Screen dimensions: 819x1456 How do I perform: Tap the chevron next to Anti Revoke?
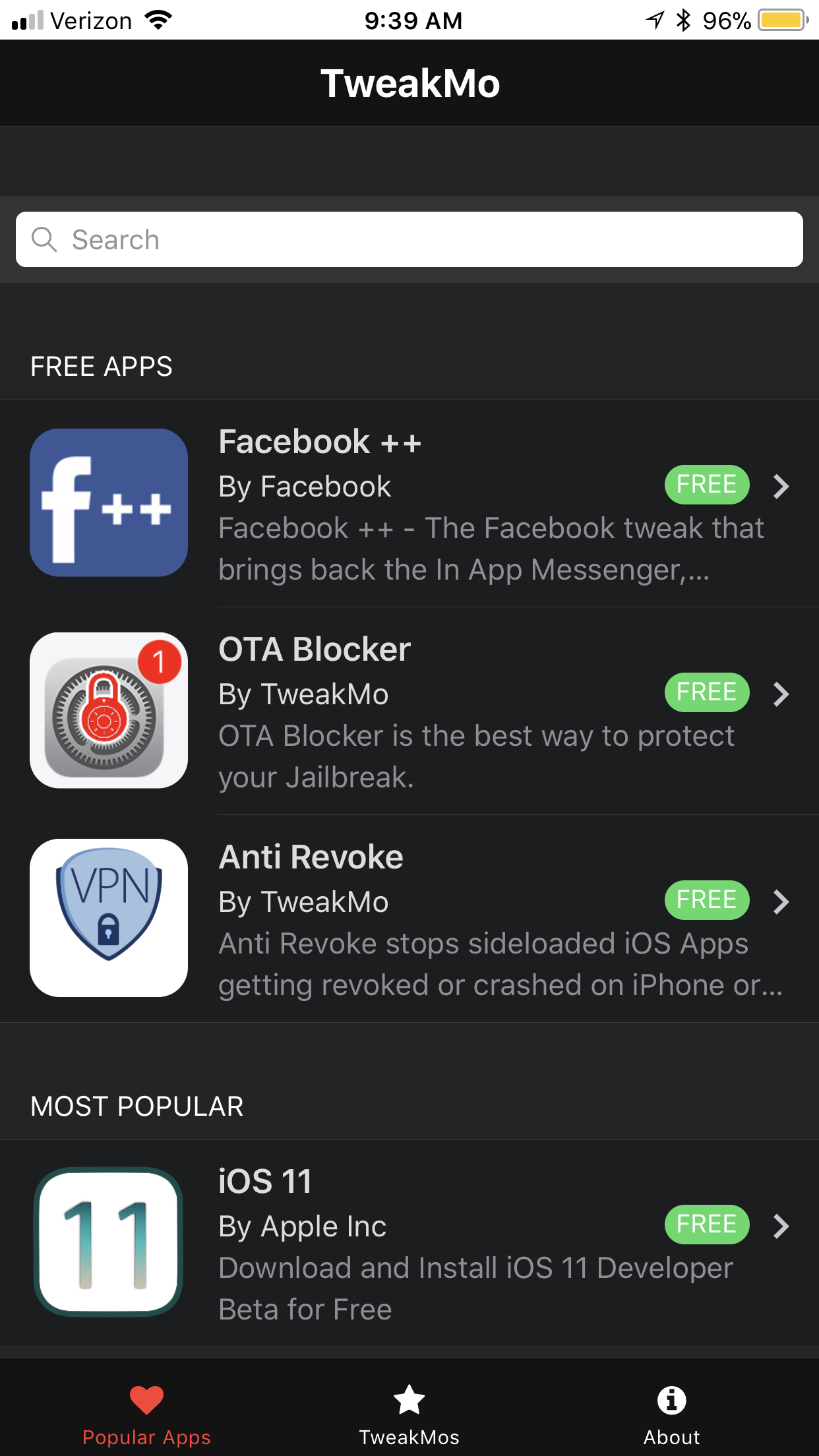pos(781,901)
